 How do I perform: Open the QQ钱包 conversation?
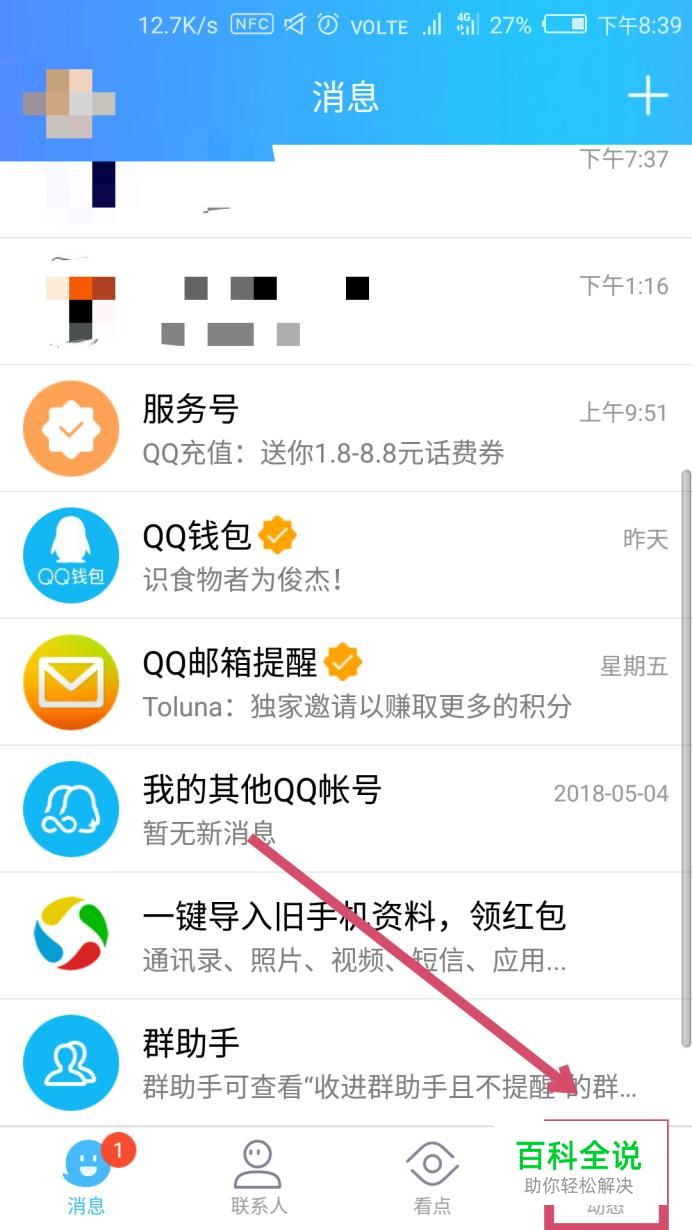345,555
